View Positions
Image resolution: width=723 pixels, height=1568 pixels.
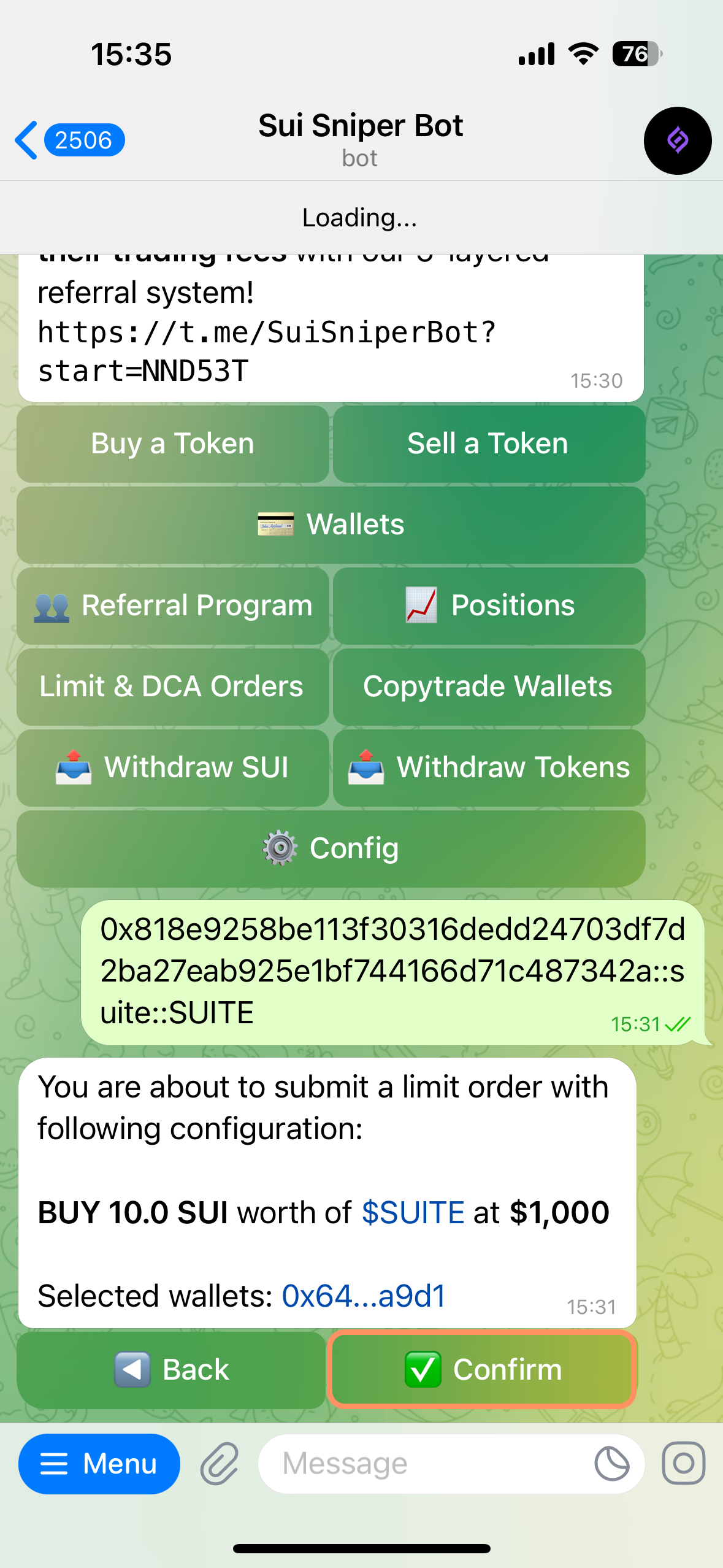[488, 605]
